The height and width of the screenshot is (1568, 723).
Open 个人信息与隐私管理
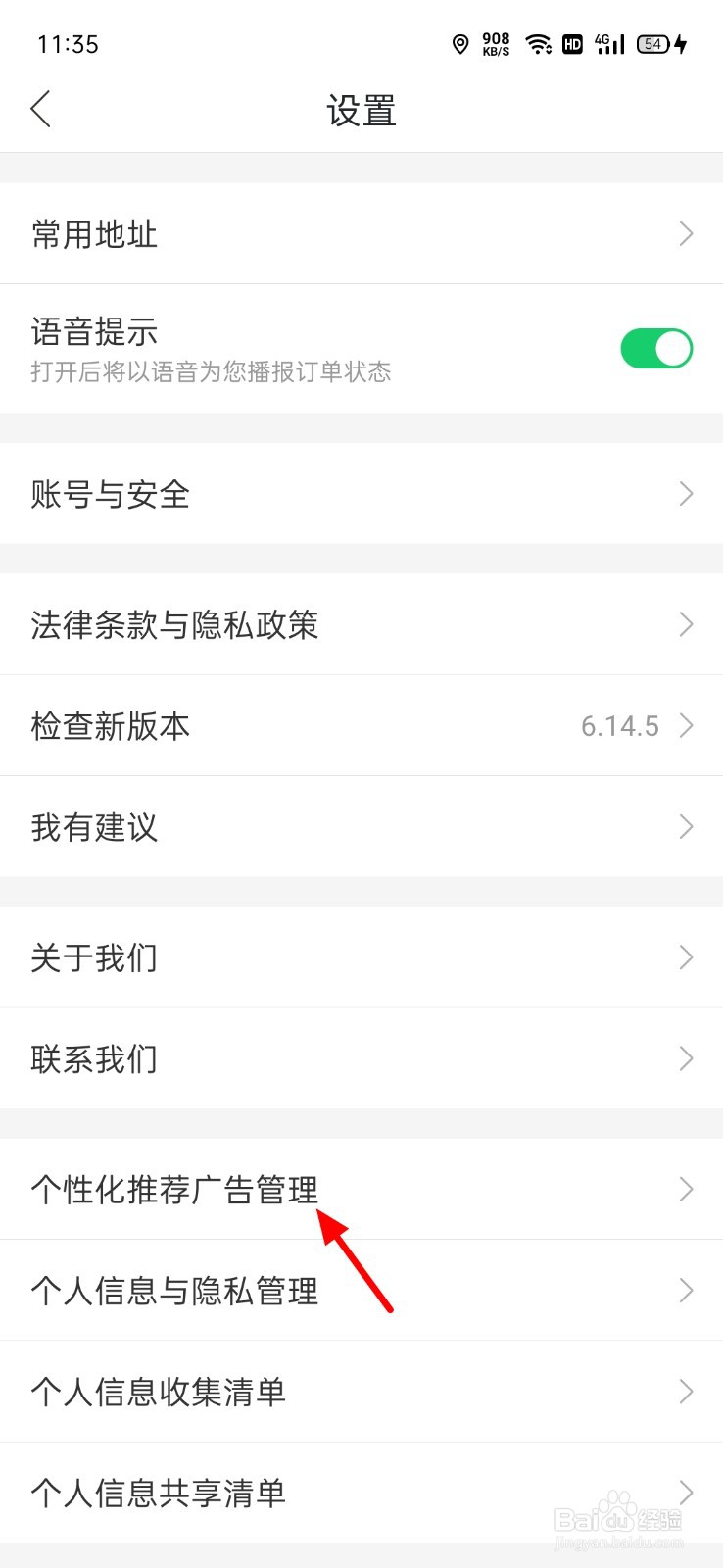click(x=361, y=1291)
